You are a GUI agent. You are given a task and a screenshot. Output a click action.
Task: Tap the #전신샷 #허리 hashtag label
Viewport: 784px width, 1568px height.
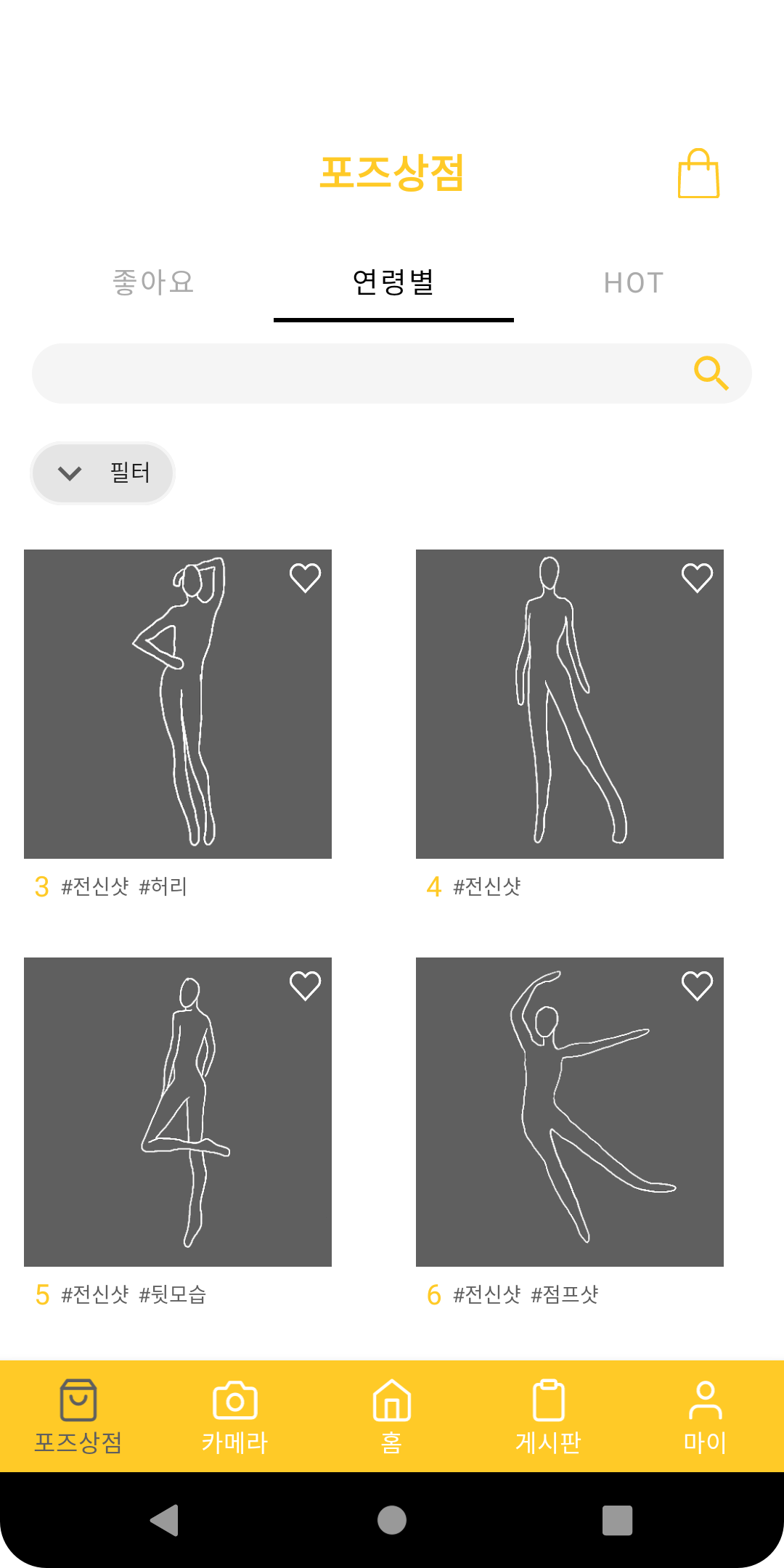click(x=125, y=886)
